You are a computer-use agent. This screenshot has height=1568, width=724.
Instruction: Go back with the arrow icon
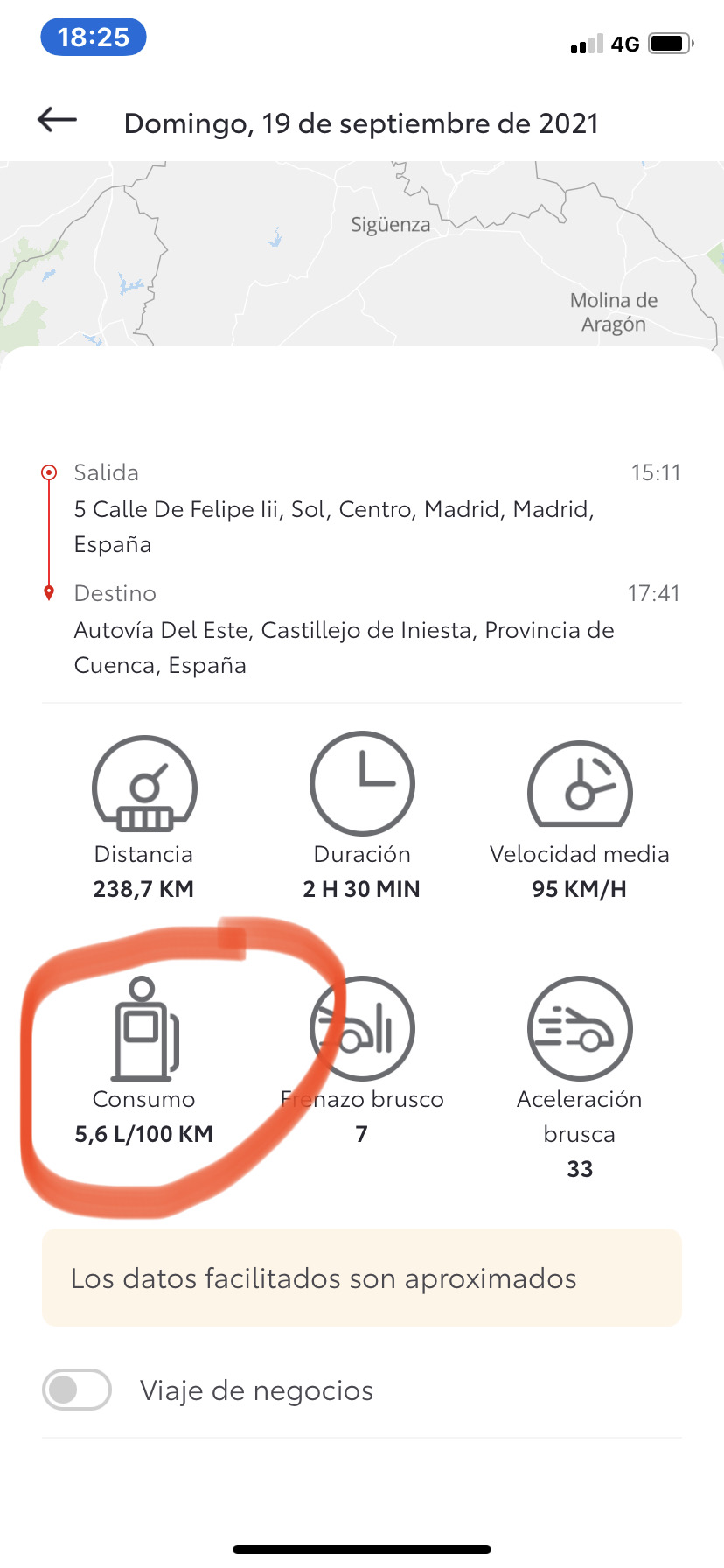pyautogui.click(x=58, y=120)
